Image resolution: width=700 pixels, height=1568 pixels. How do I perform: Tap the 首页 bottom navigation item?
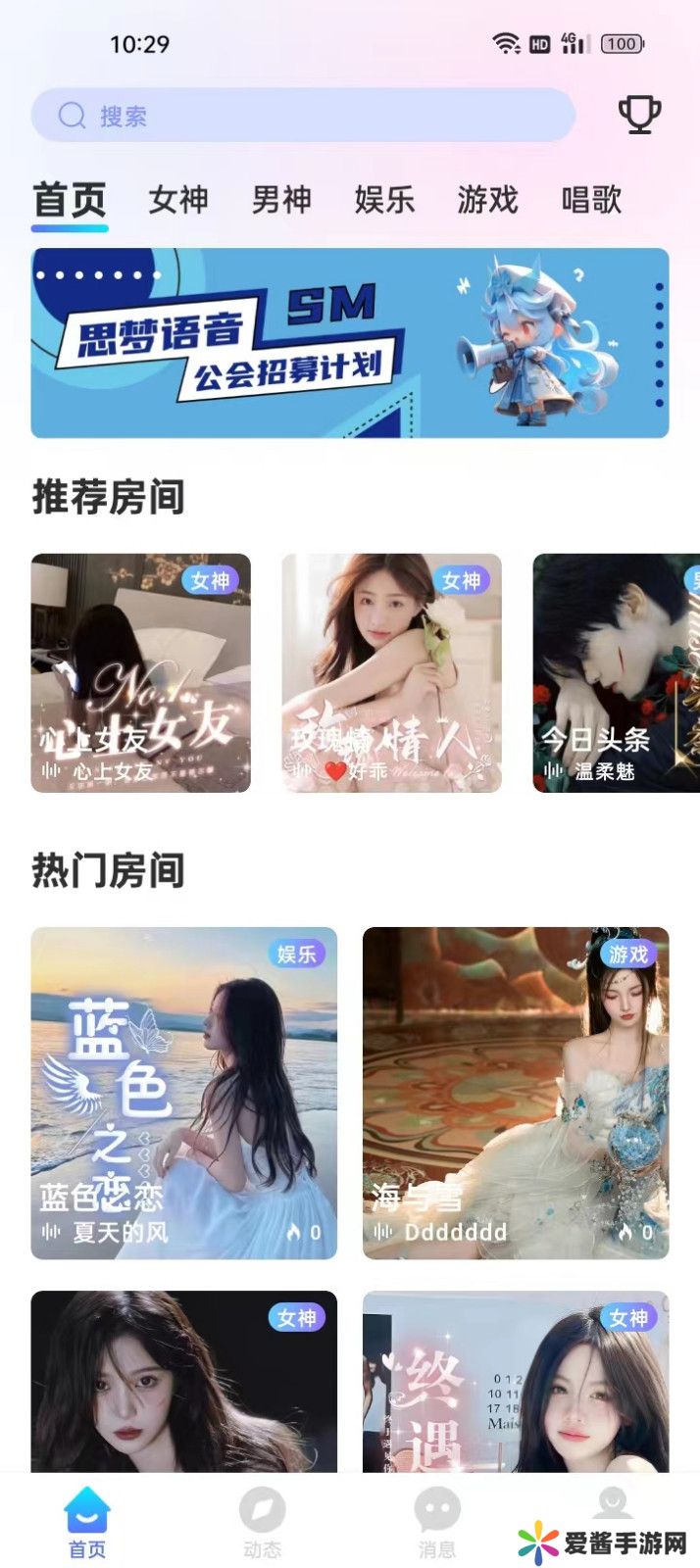[87, 1523]
